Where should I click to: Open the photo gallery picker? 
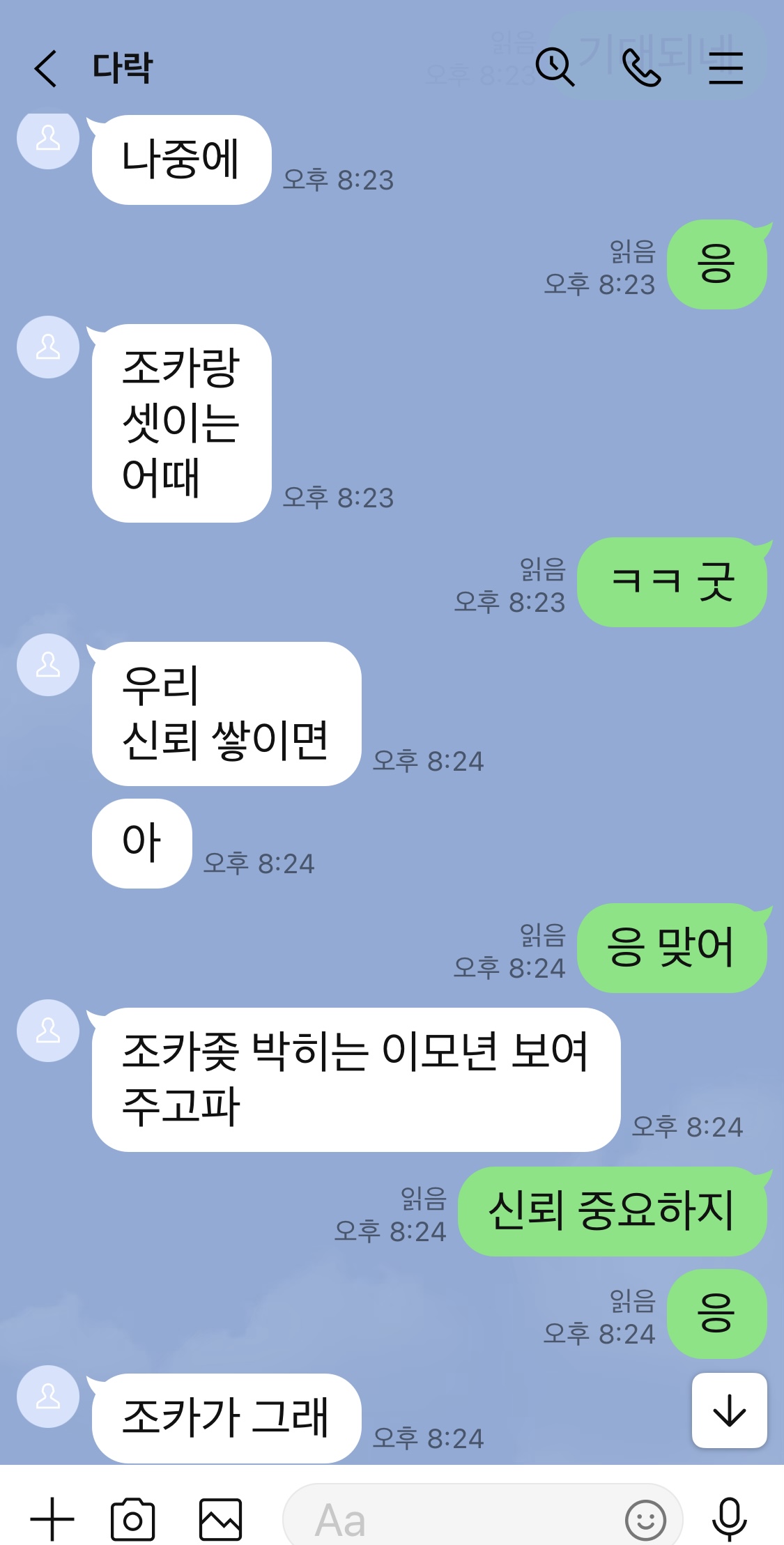[x=220, y=1519]
